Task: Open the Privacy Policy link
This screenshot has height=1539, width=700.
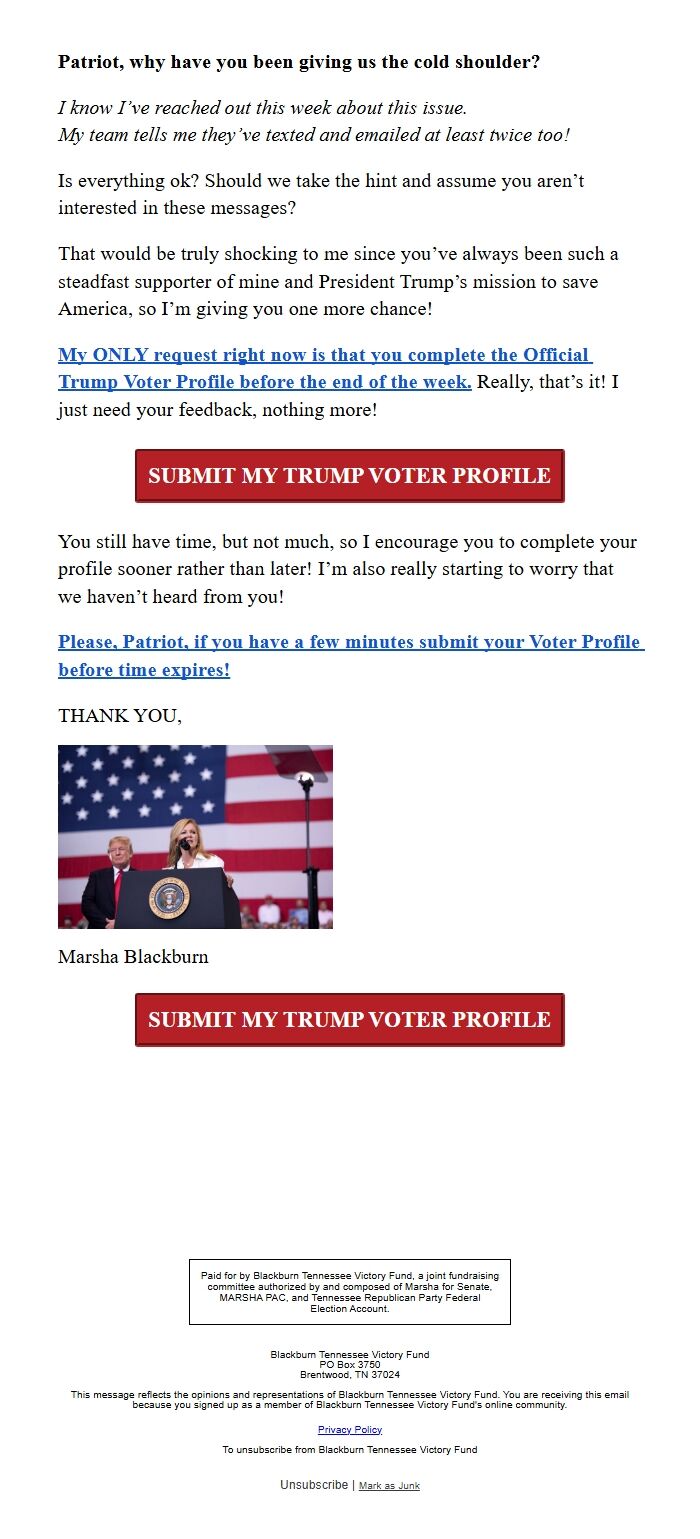Action: click(x=350, y=1430)
